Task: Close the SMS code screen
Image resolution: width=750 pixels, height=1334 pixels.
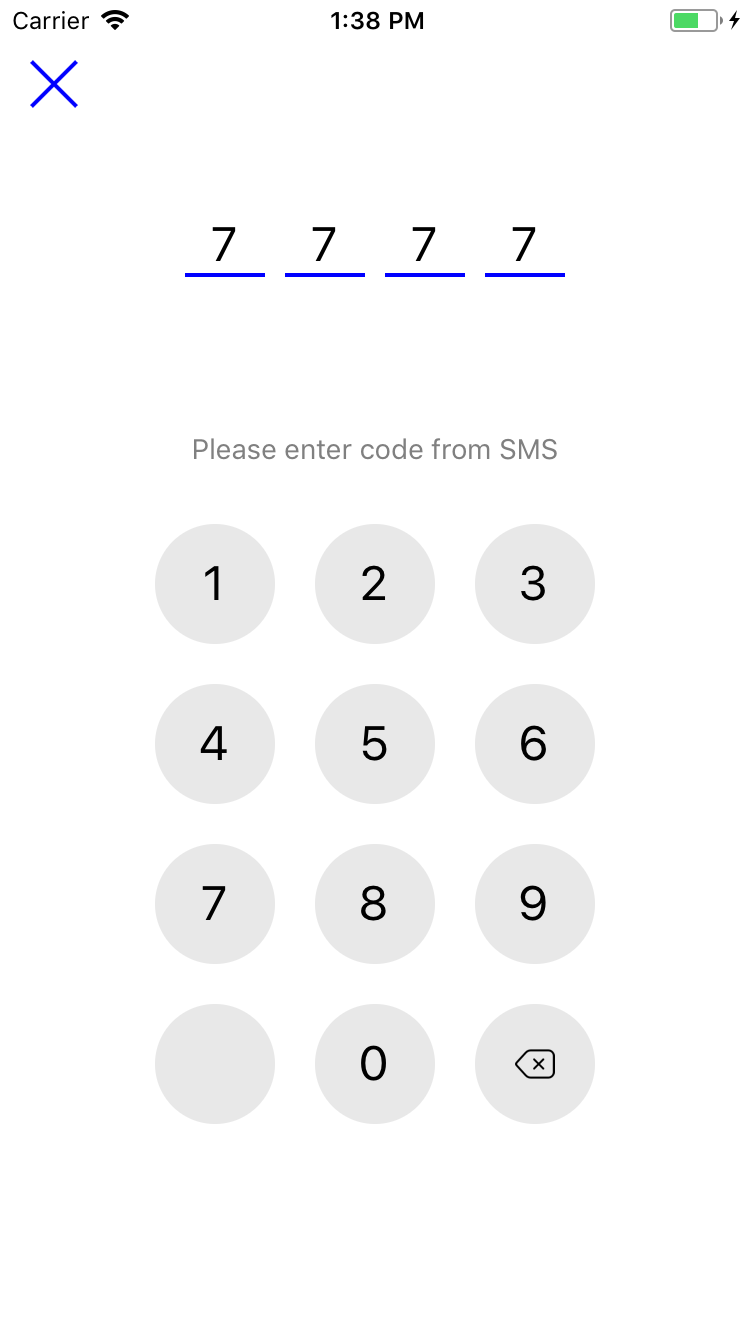Action: 54,84
